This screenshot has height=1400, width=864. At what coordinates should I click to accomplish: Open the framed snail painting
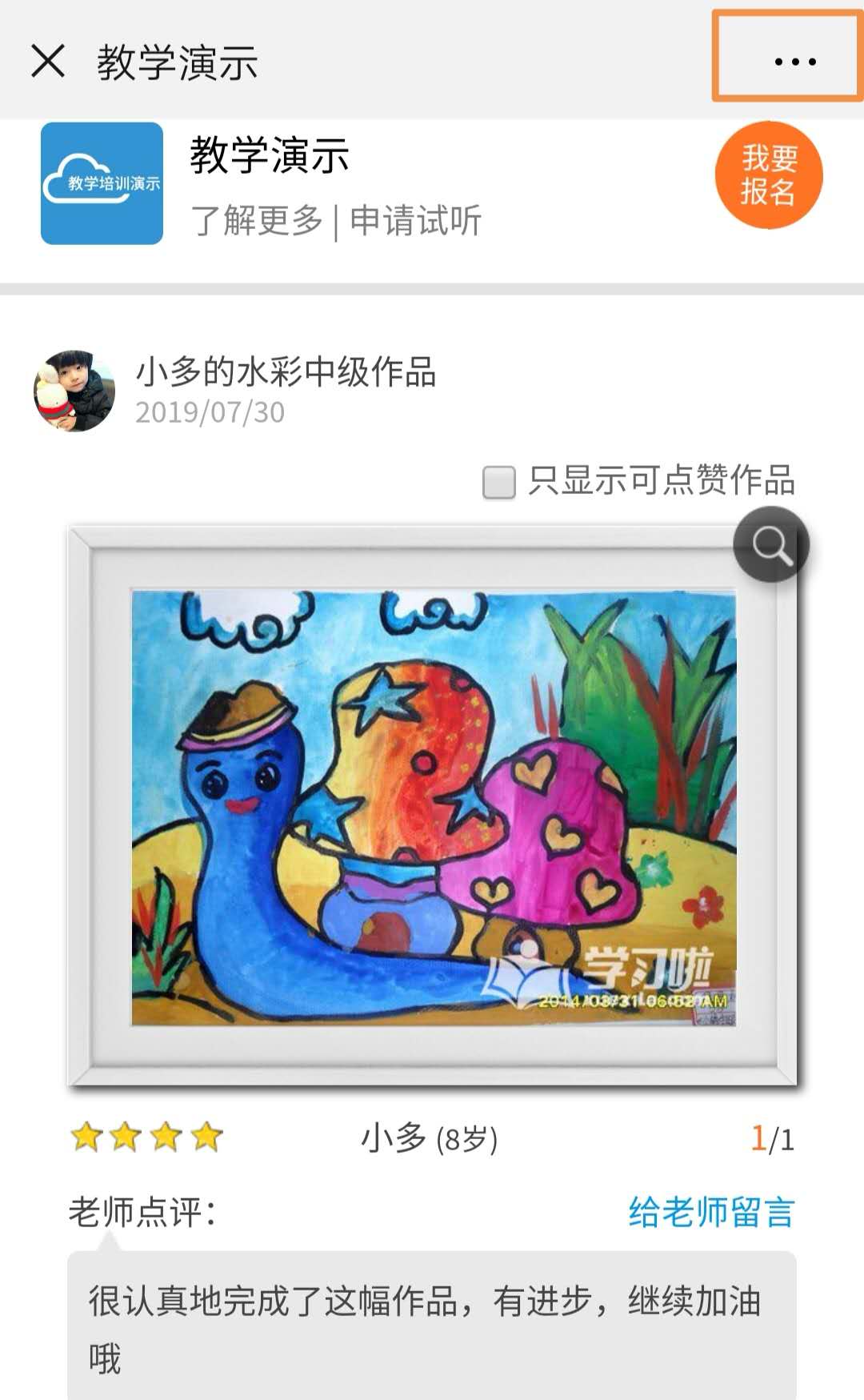[432, 808]
